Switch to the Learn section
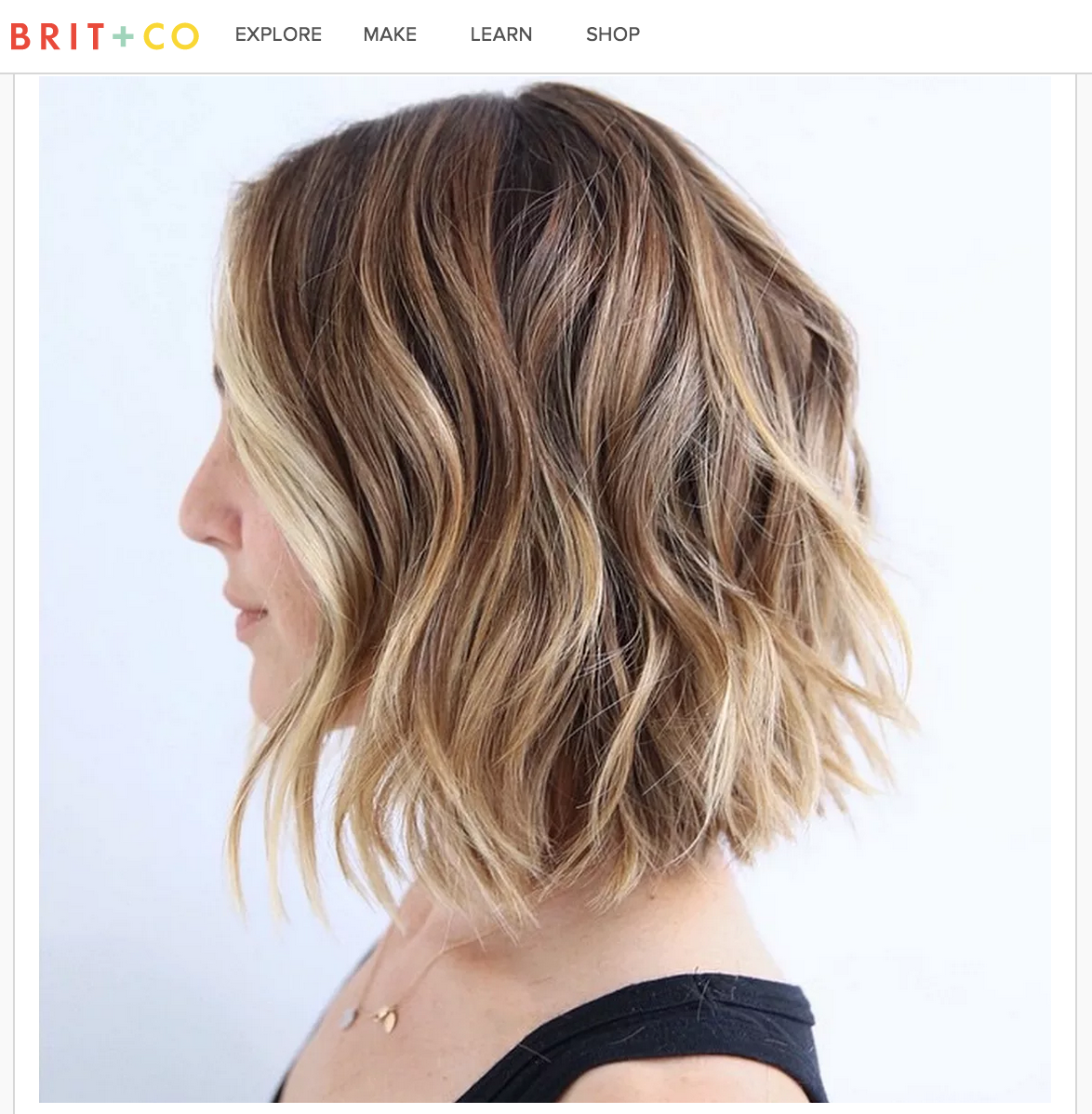The height and width of the screenshot is (1114, 1092). tap(500, 34)
